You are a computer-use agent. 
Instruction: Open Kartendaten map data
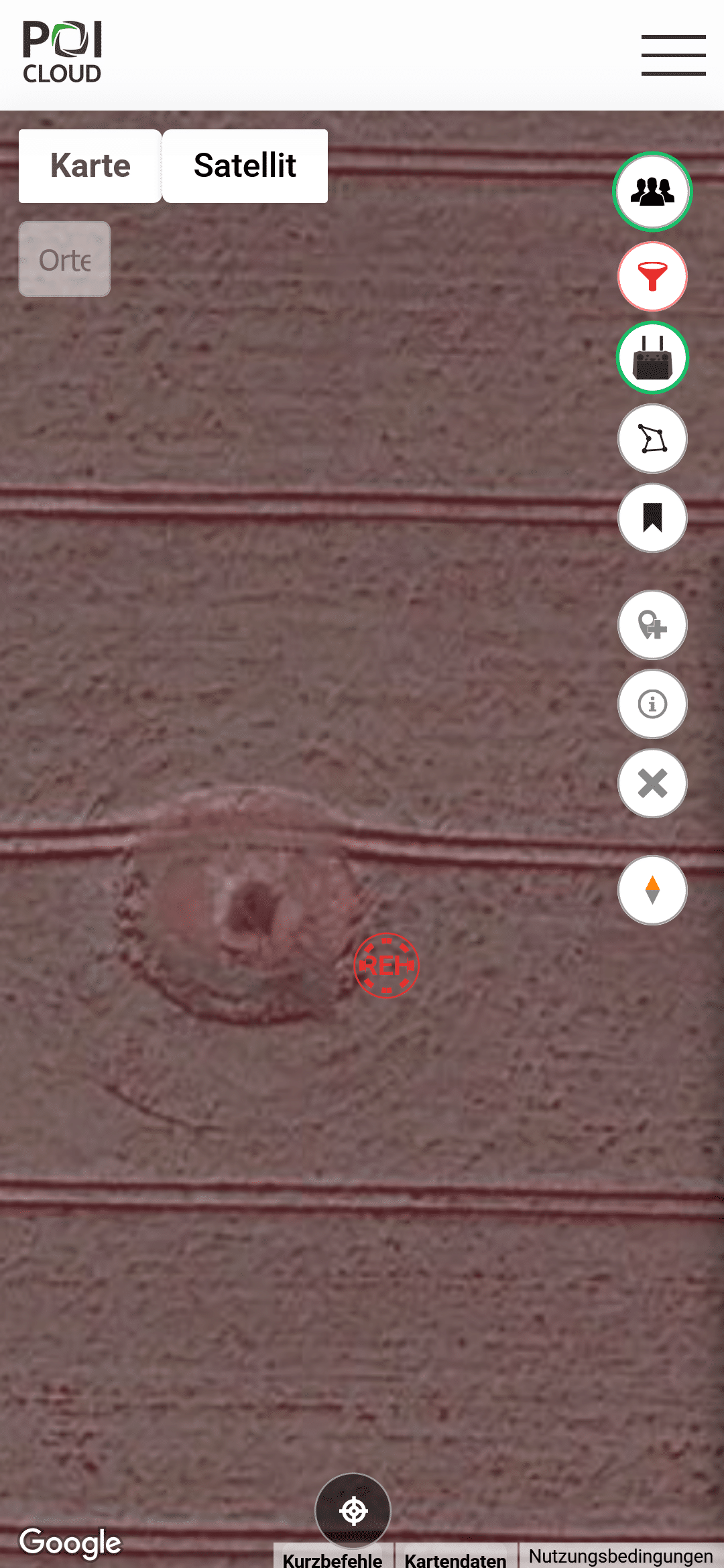(x=455, y=1559)
